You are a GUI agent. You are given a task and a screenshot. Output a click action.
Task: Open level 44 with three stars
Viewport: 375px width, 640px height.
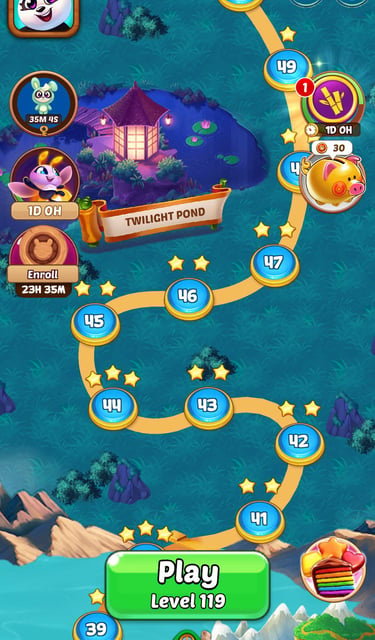tap(113, 407)
